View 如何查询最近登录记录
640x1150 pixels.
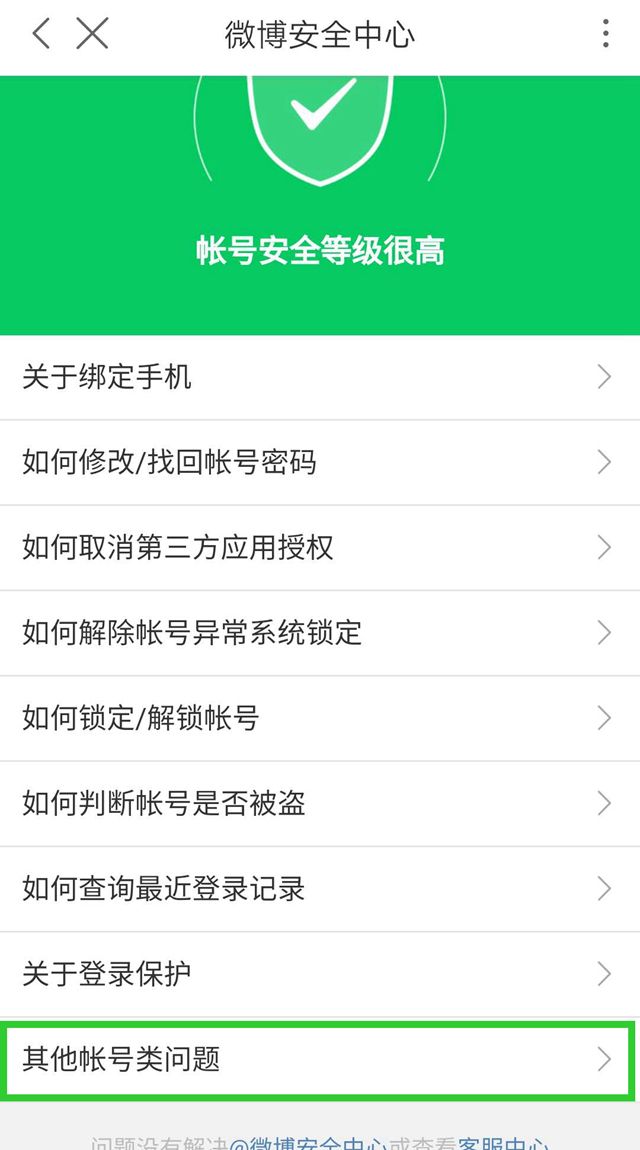click(320, 888)
